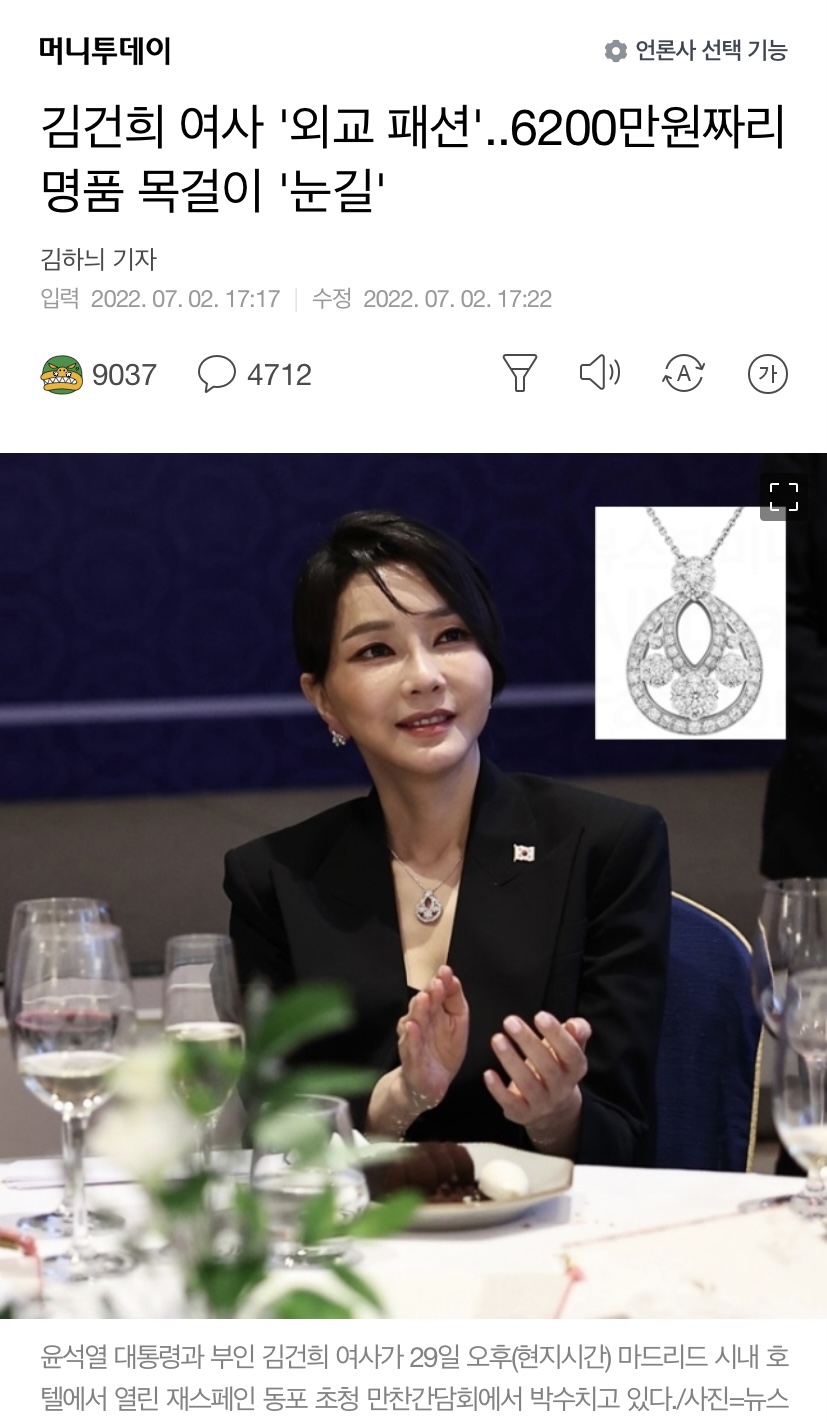
Task: Open the translate article icon
Action: point(684,374)
